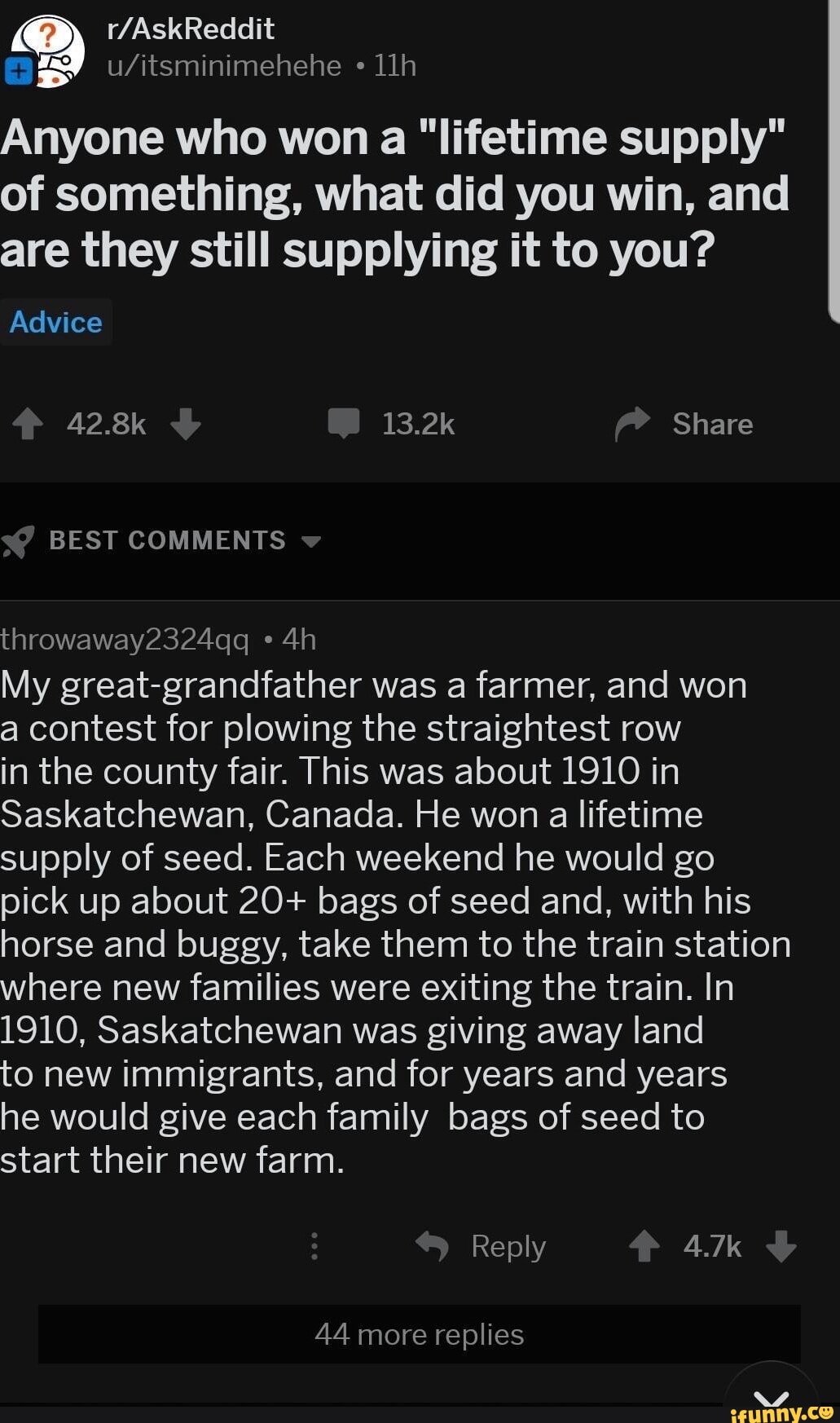
Task: View throwaway2324qq's profile
Action: click(x=125, y=640)
